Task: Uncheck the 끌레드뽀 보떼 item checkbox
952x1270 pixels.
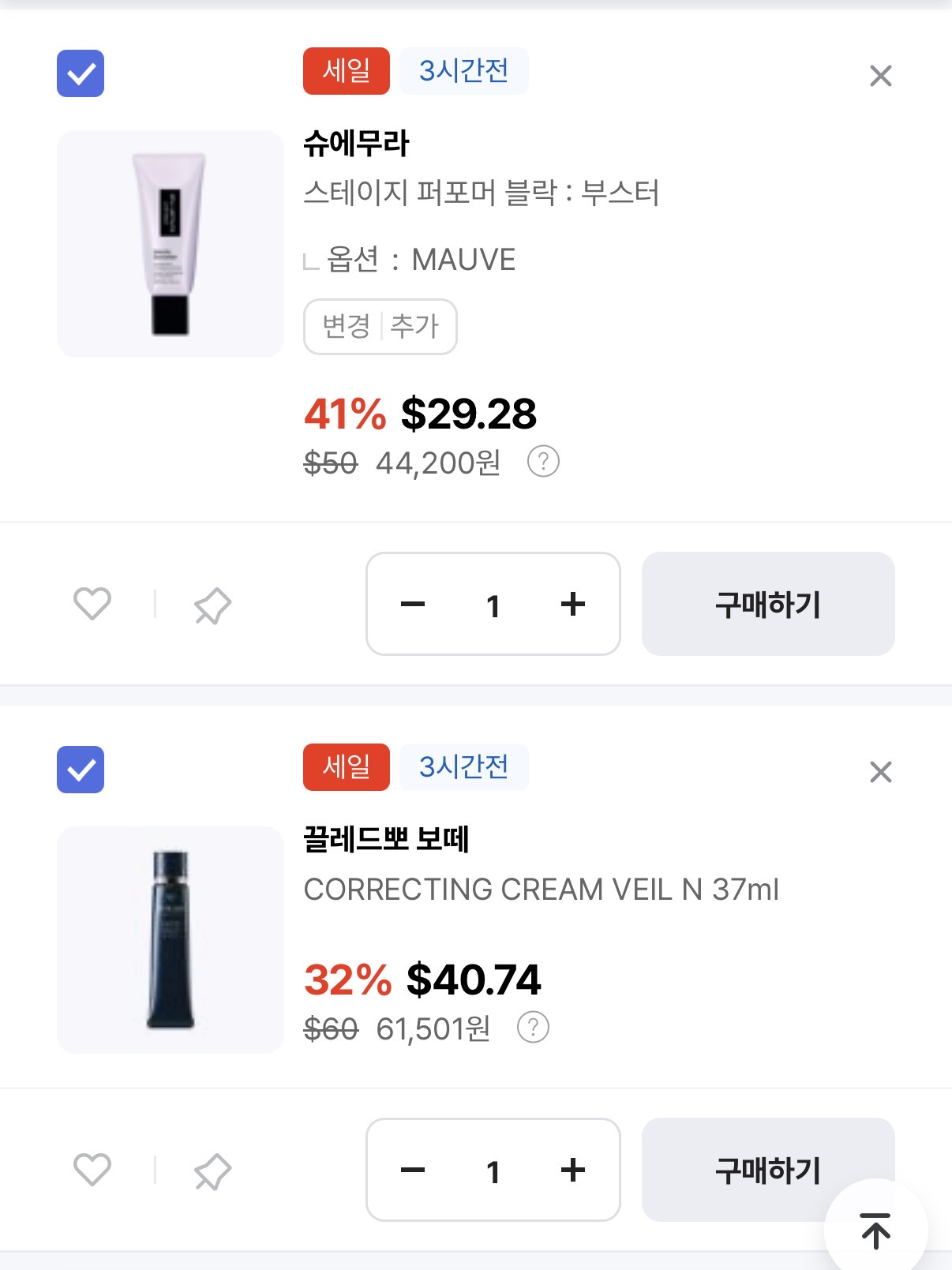Action: tap(81, 770)
